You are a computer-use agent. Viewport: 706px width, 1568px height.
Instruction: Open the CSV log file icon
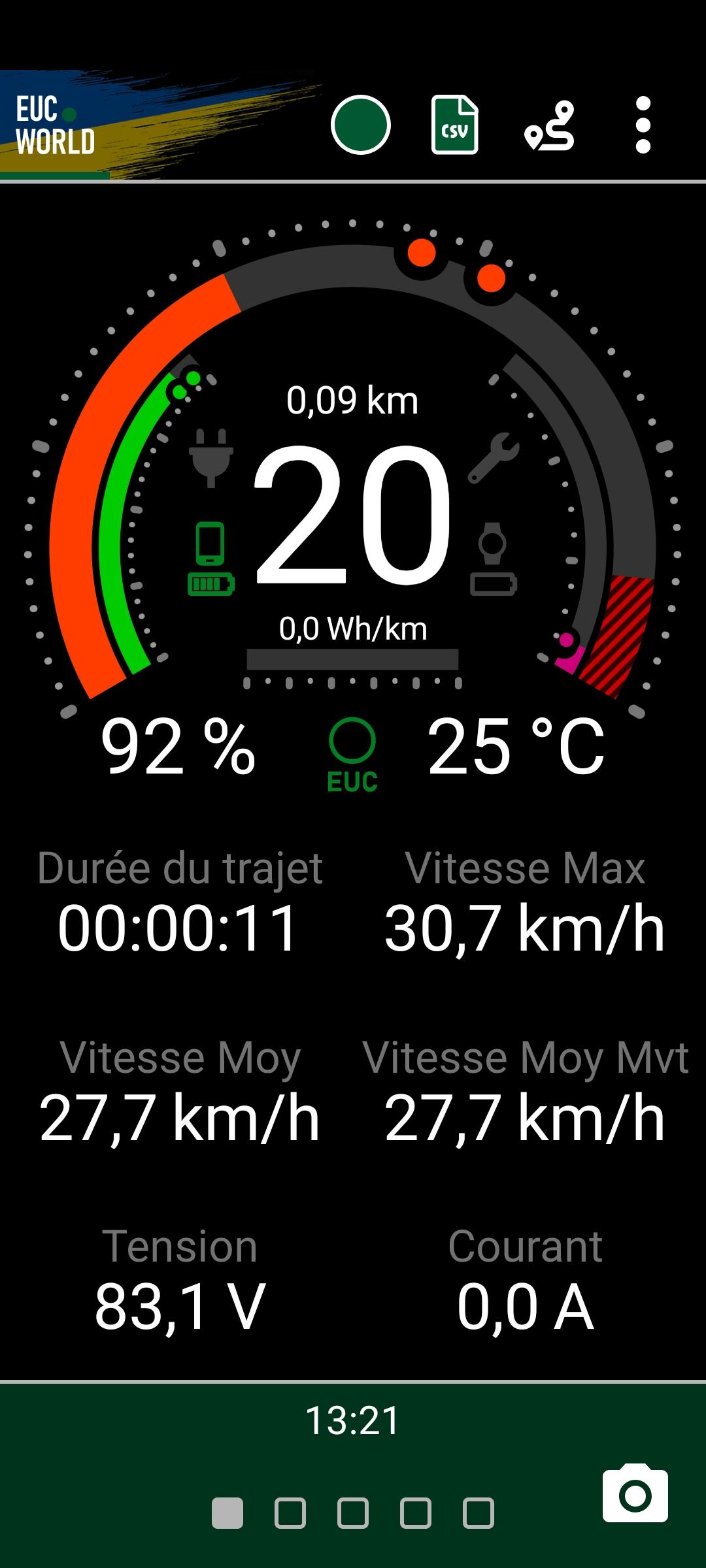pyautogui.click(x=455, y=125)
